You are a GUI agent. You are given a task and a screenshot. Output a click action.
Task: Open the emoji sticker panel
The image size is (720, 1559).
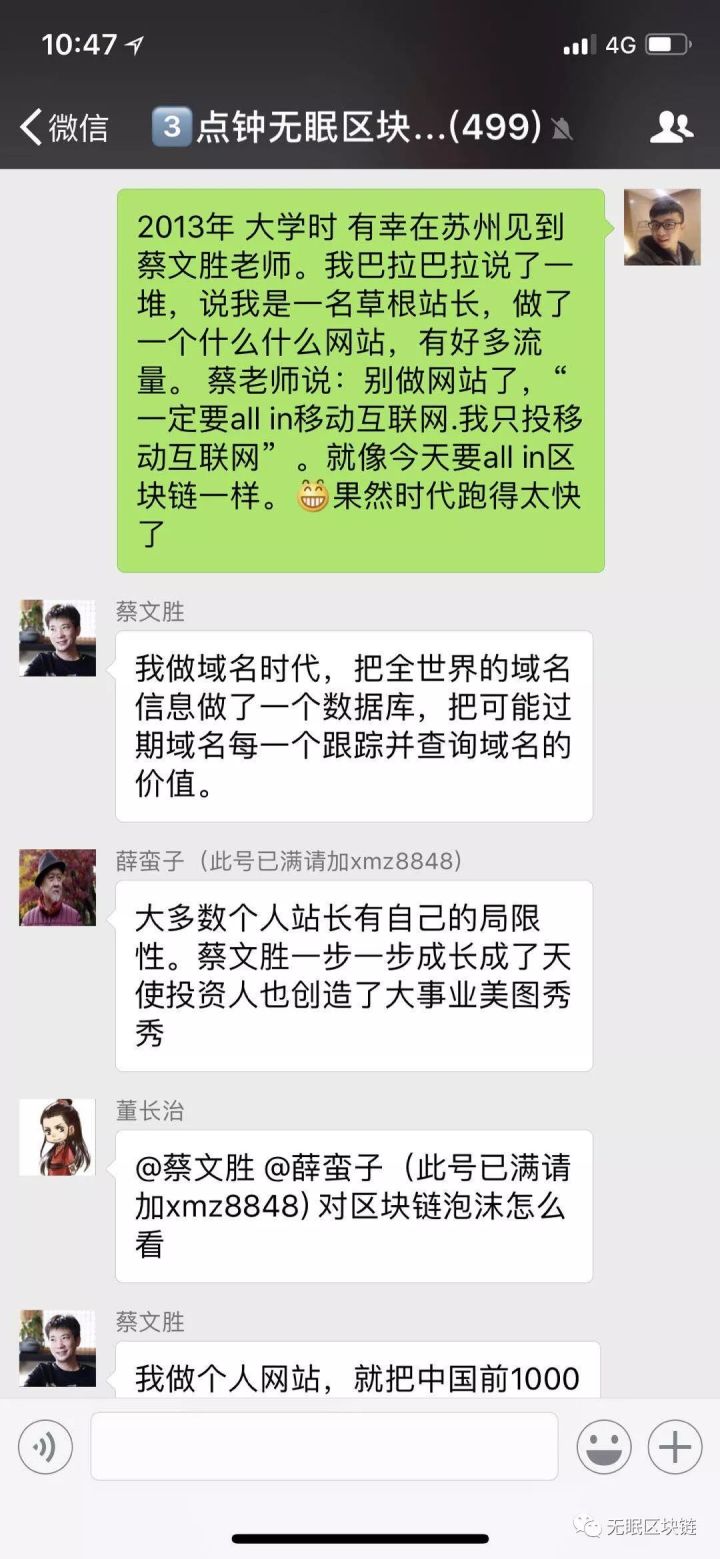[x=604, y=1447]
